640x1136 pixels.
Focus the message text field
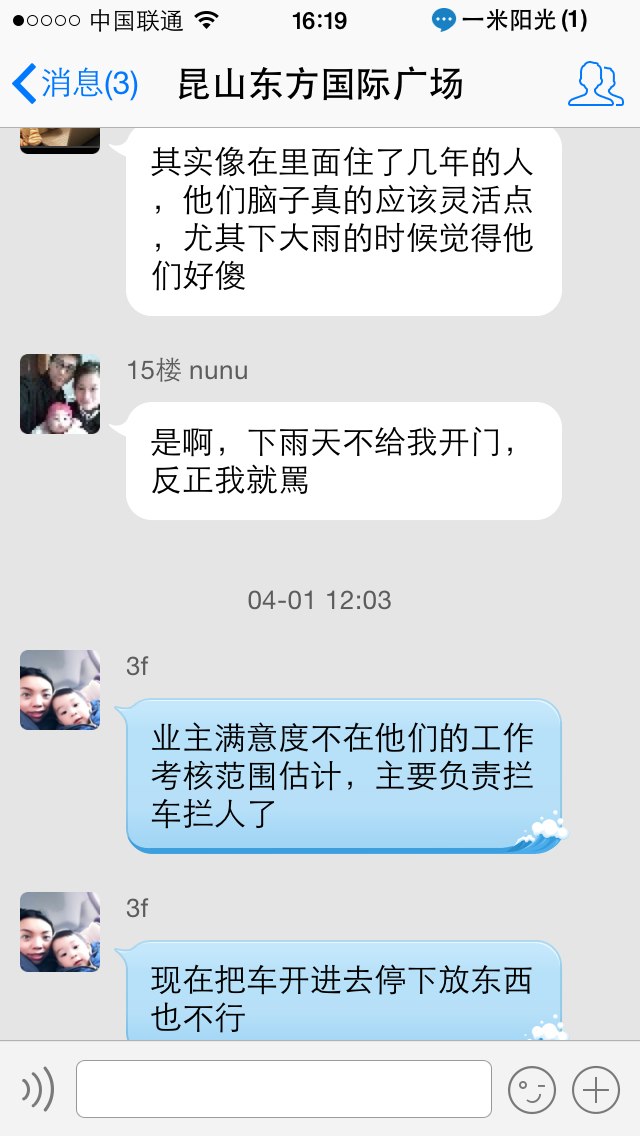(x=284, y=1089)
